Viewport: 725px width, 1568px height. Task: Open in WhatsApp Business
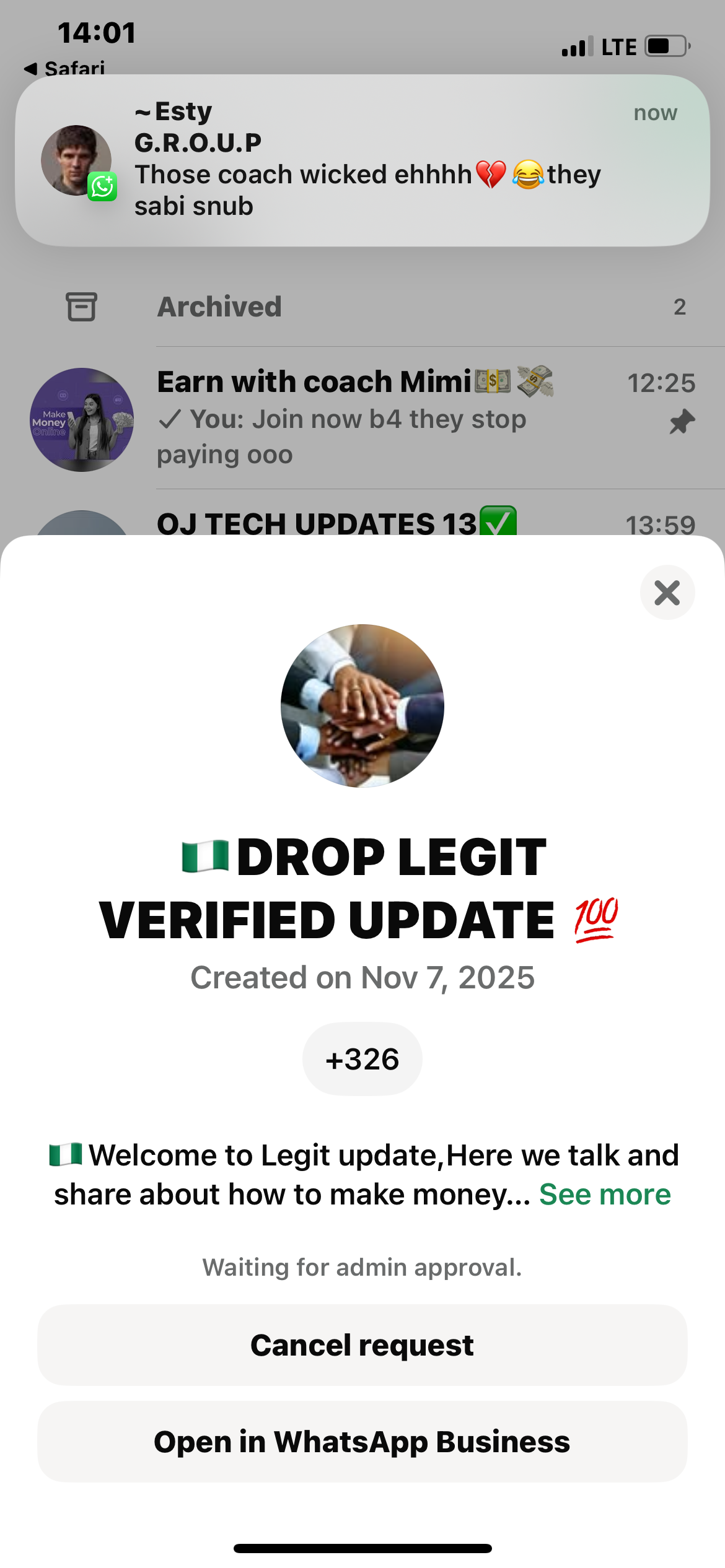point(362,1442)
